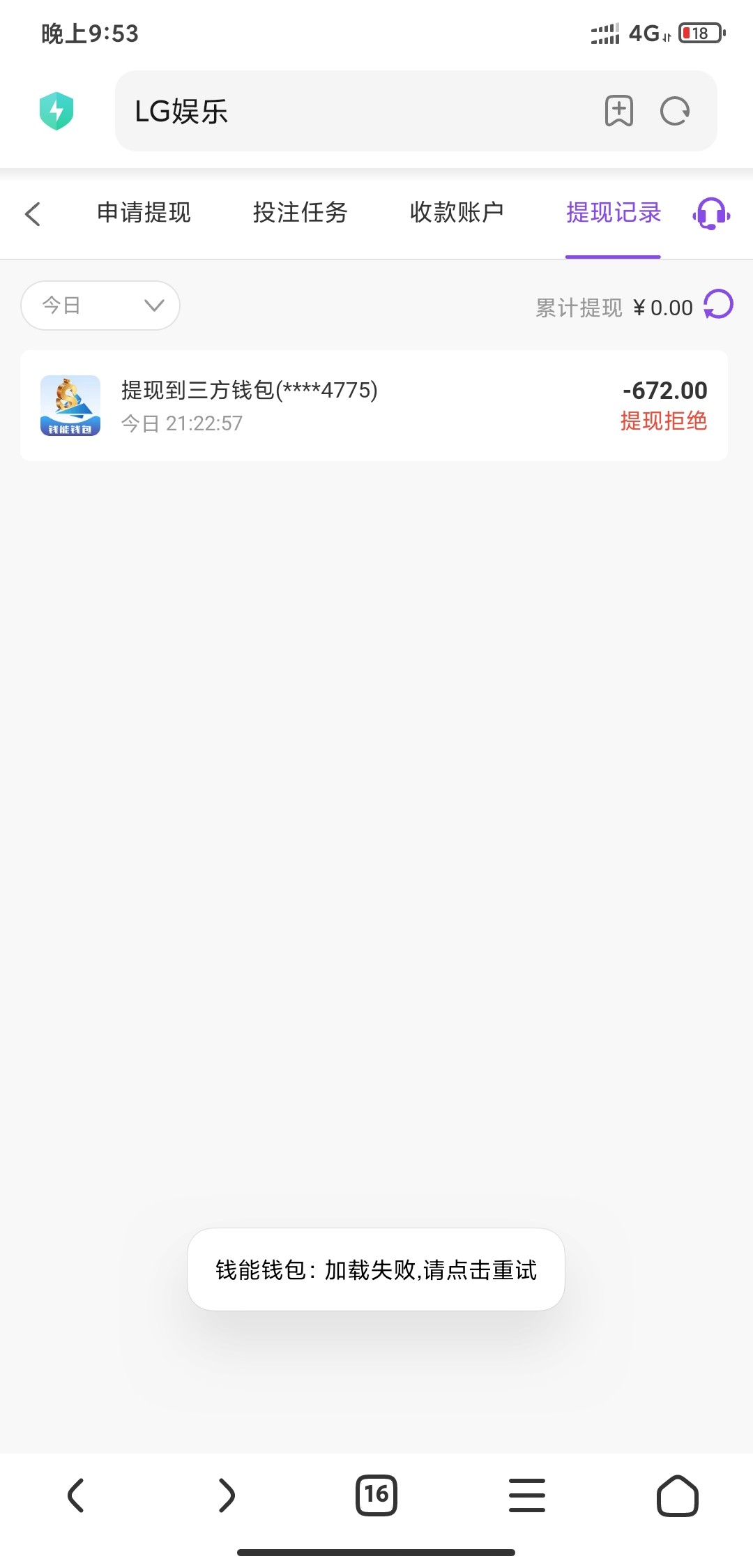Switch to the 投注任务 tab
Image resolution: width=753 pixels, height=1568 pixels.
[x=301, y=213]
